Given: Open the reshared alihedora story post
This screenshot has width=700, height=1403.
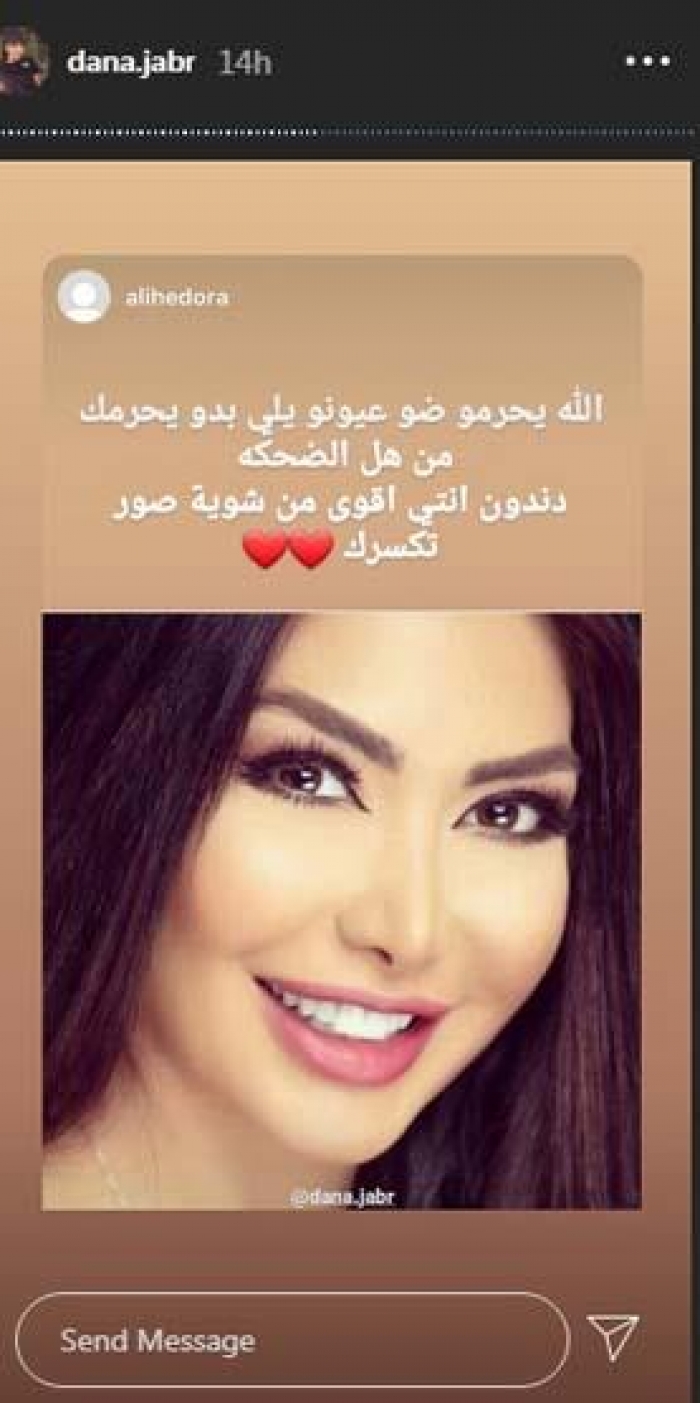Looking at the screenshot, I should 341,730.
